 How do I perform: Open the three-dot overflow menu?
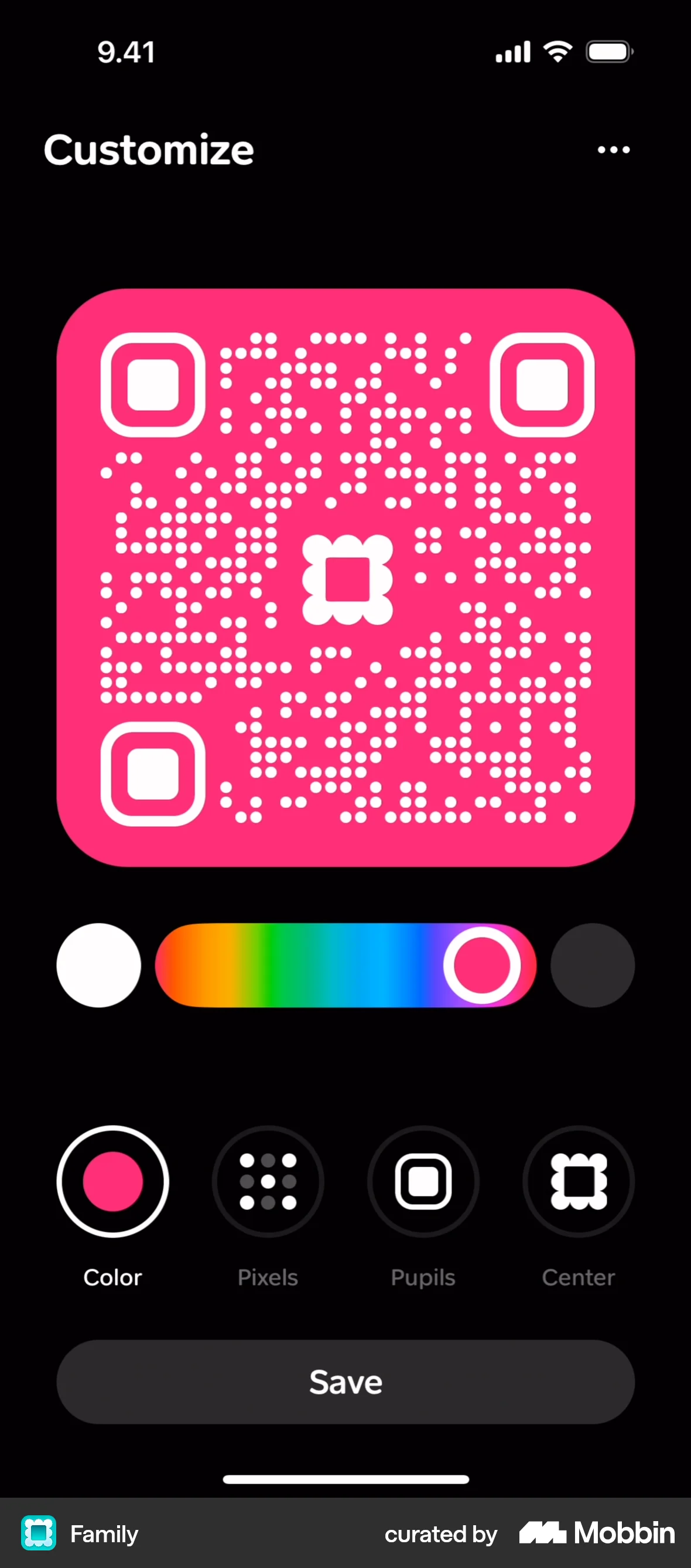613,150
